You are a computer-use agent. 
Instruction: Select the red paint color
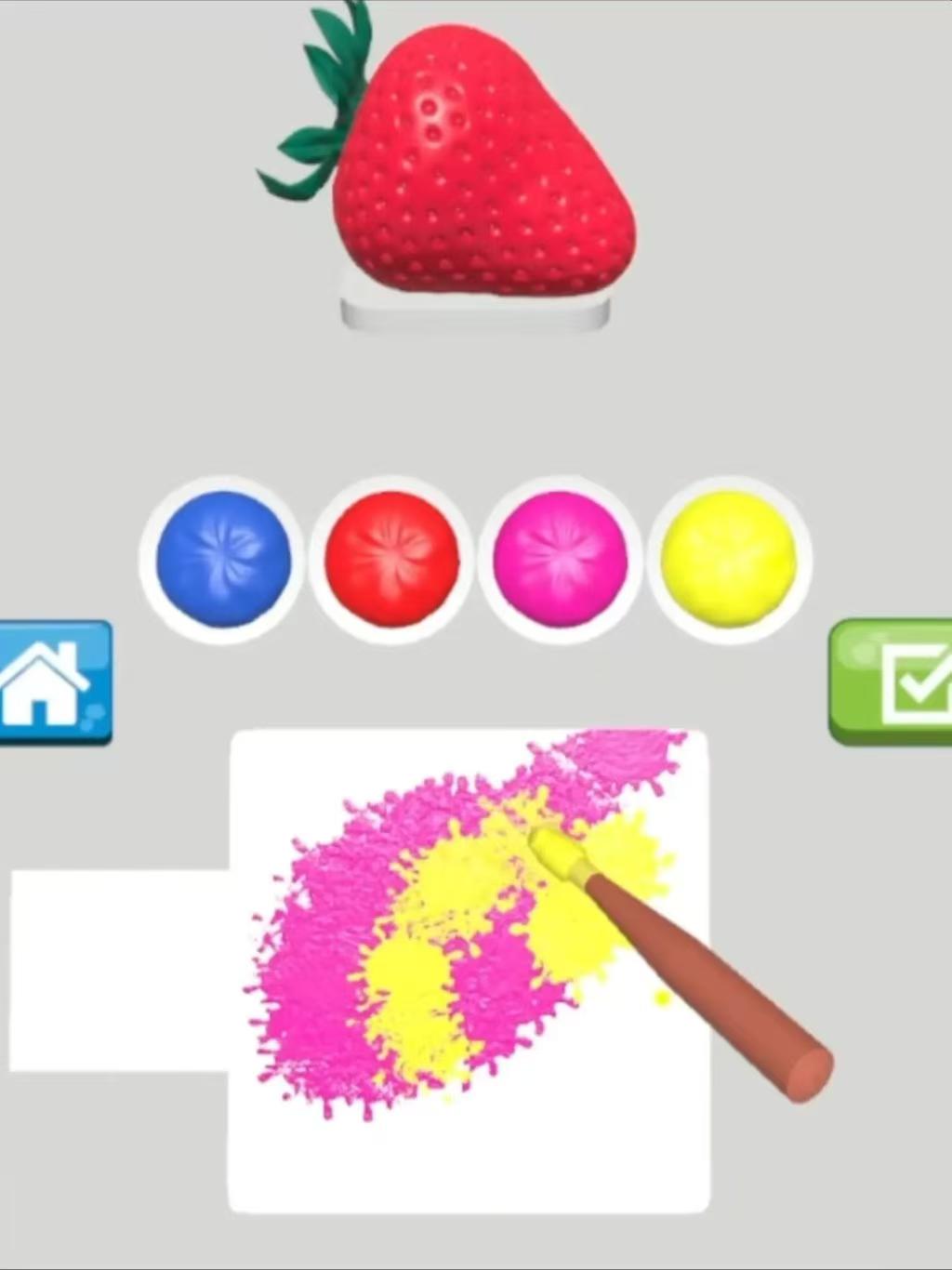click(x=391, y=560)
